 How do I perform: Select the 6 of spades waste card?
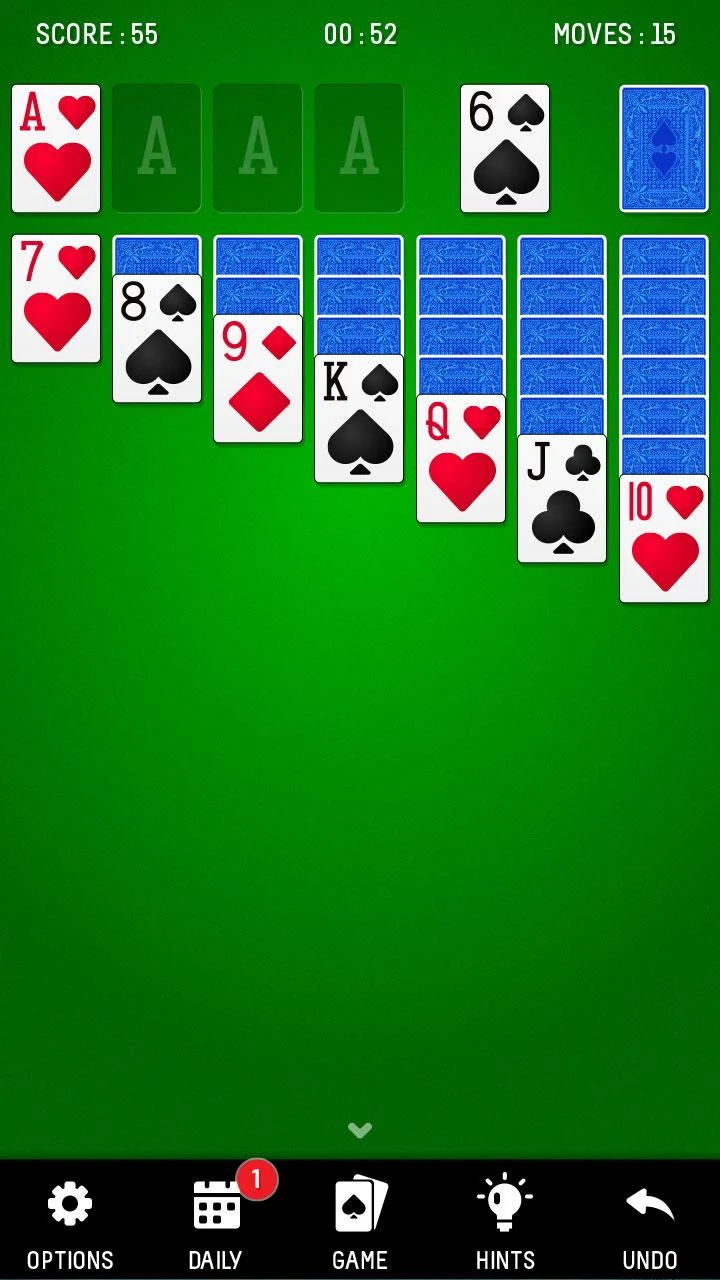pyautogui.click(x=505, y=148)
